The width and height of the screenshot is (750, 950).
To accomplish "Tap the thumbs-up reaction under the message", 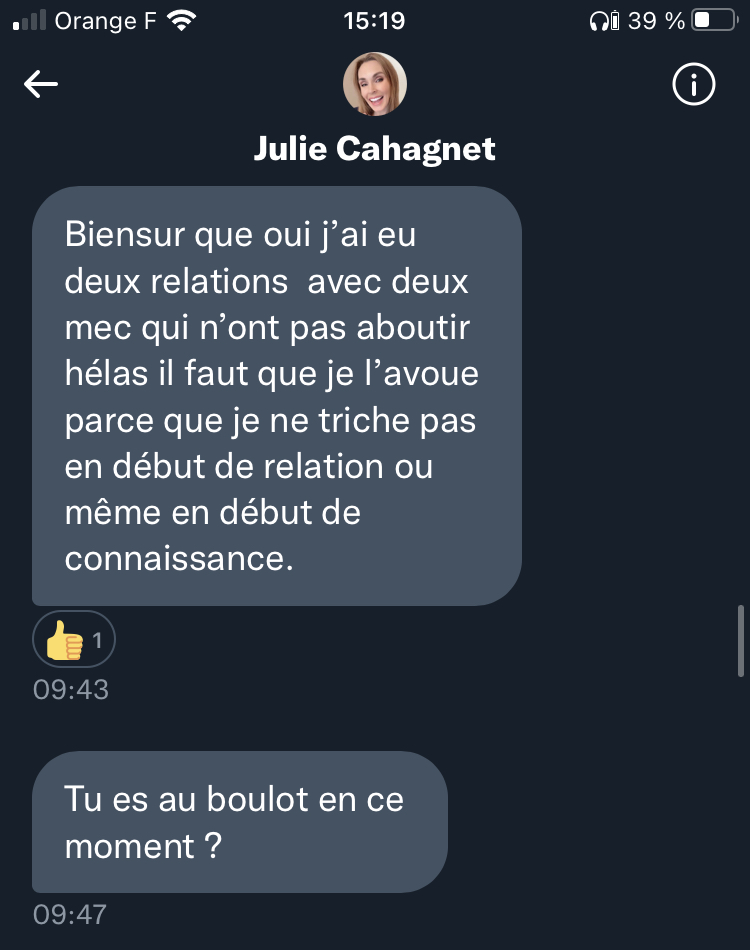I will coord(74,639).
